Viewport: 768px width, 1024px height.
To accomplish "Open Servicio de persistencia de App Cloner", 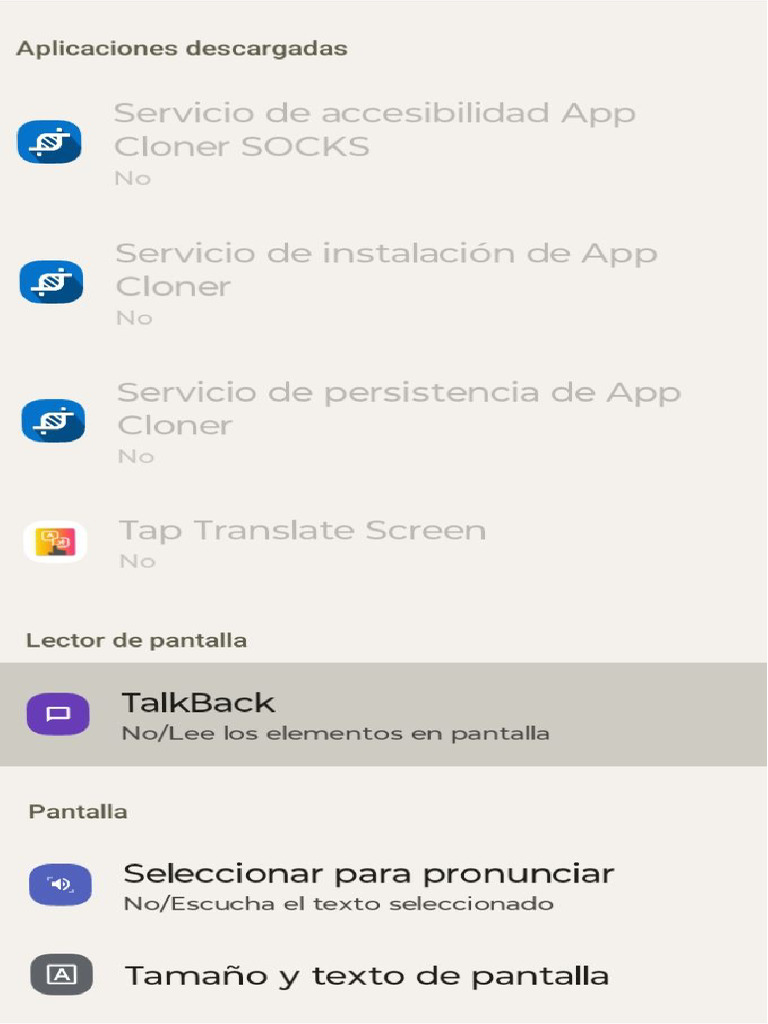I will click(x=396, y=421).
